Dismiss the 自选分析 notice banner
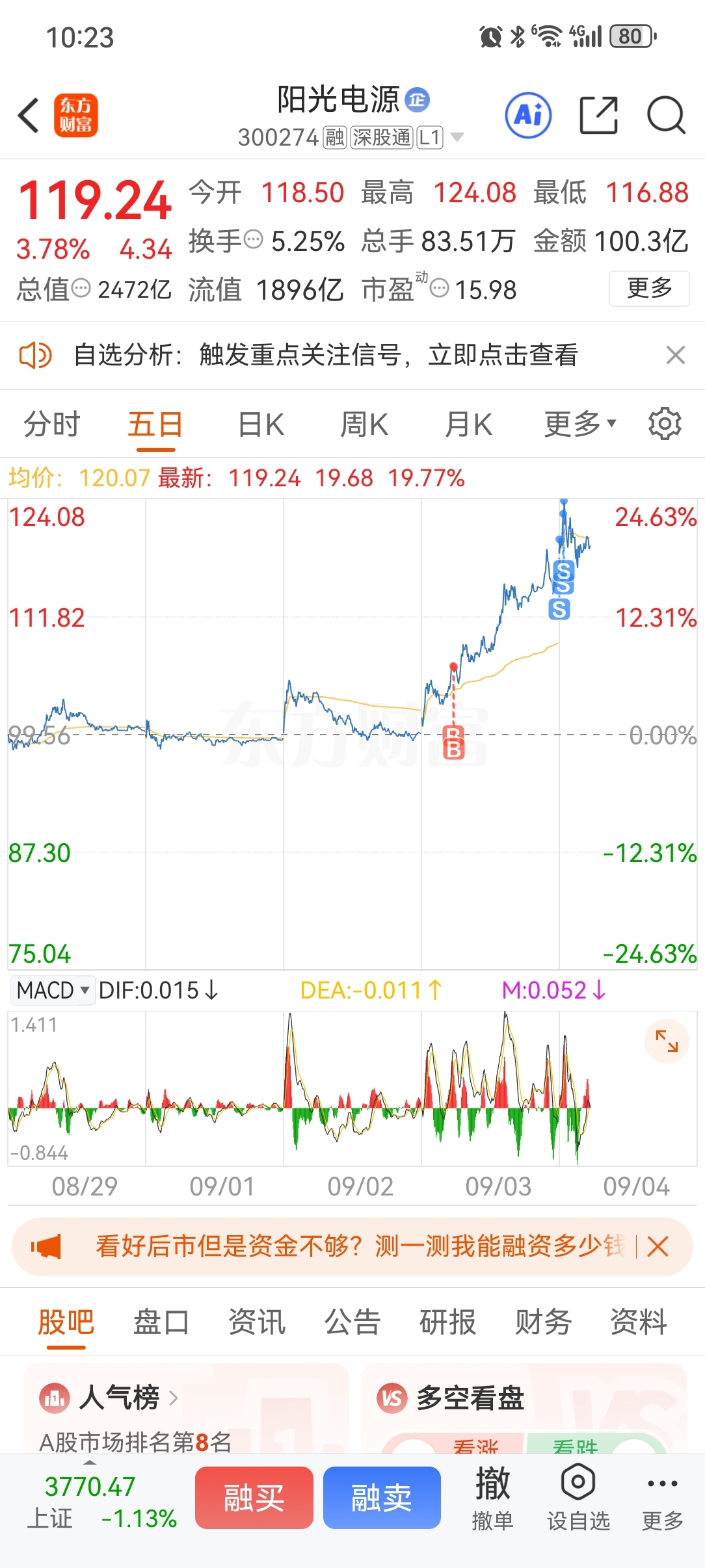This screenshot has width=705, height=1568. click(x=676, y=355)
